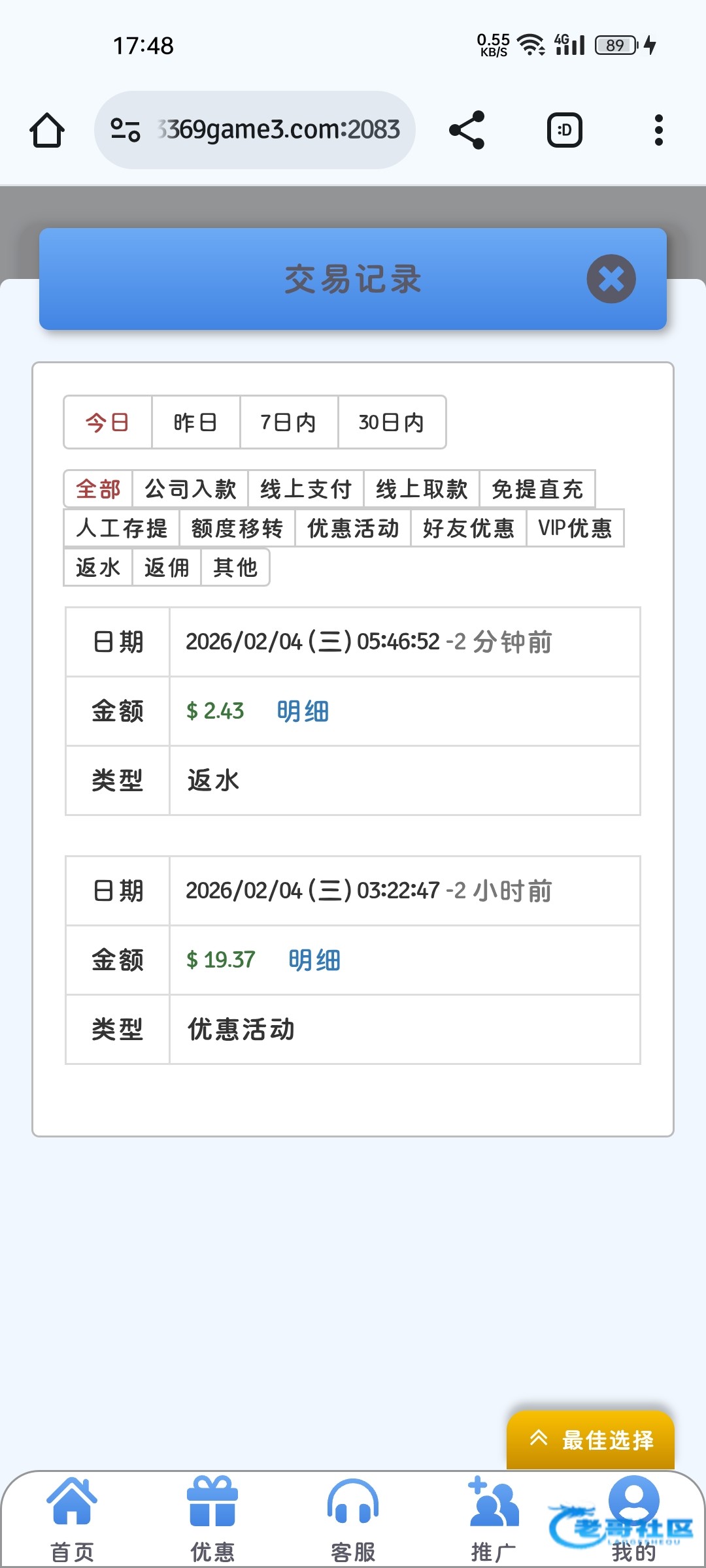Switch to the 7日内 range

pos(288,422)
